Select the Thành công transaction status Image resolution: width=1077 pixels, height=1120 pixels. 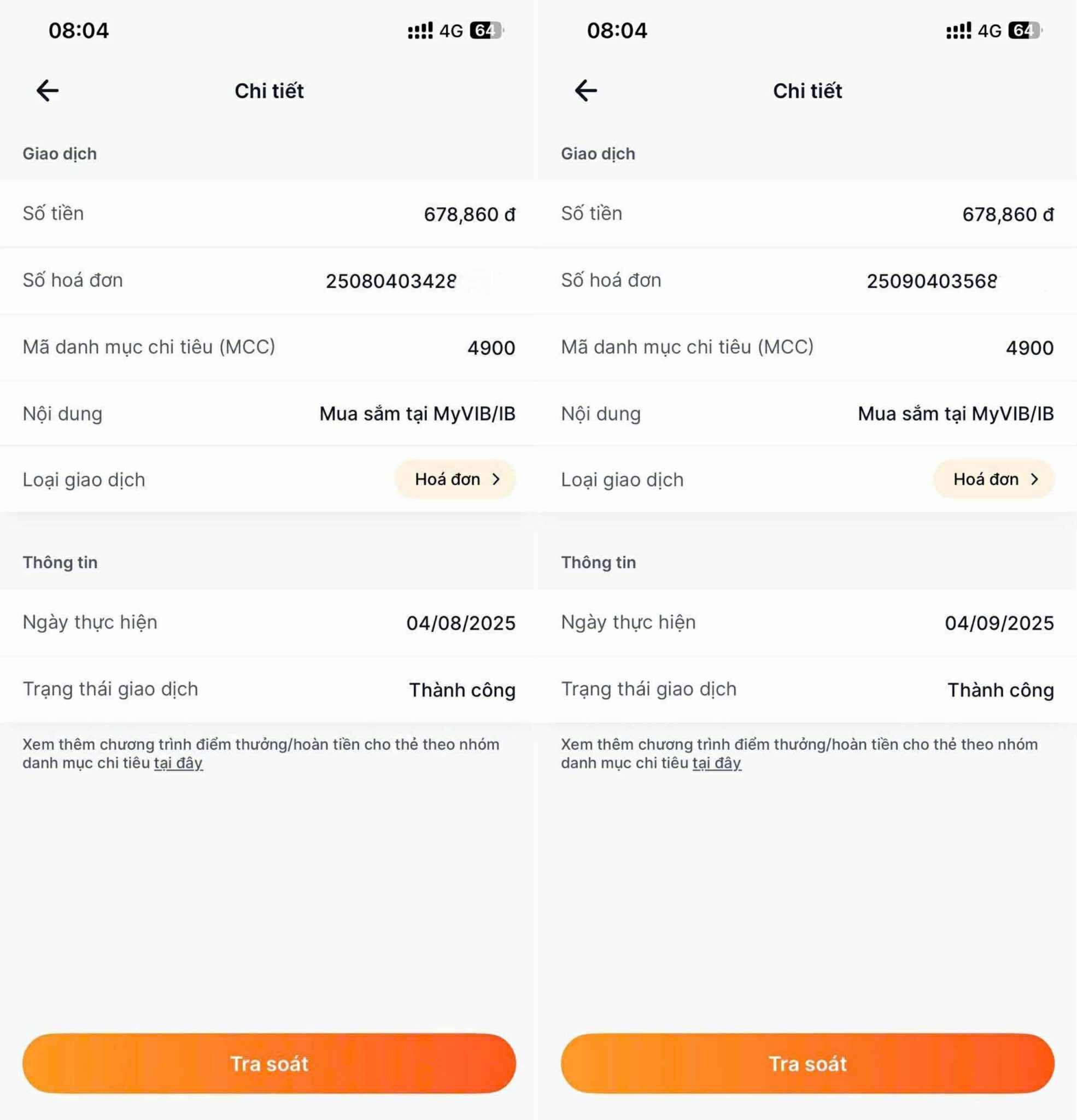[461, 690]
